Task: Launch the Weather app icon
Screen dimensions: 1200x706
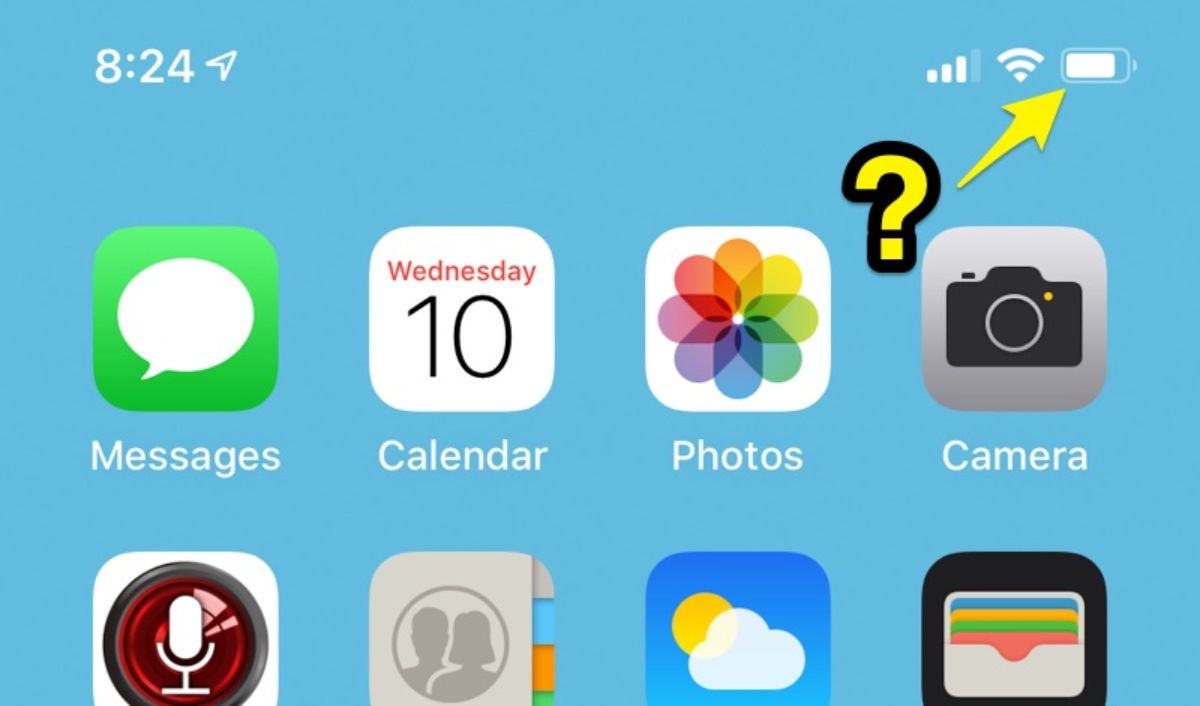Action: pyautogui.click(x=738, y=632)
